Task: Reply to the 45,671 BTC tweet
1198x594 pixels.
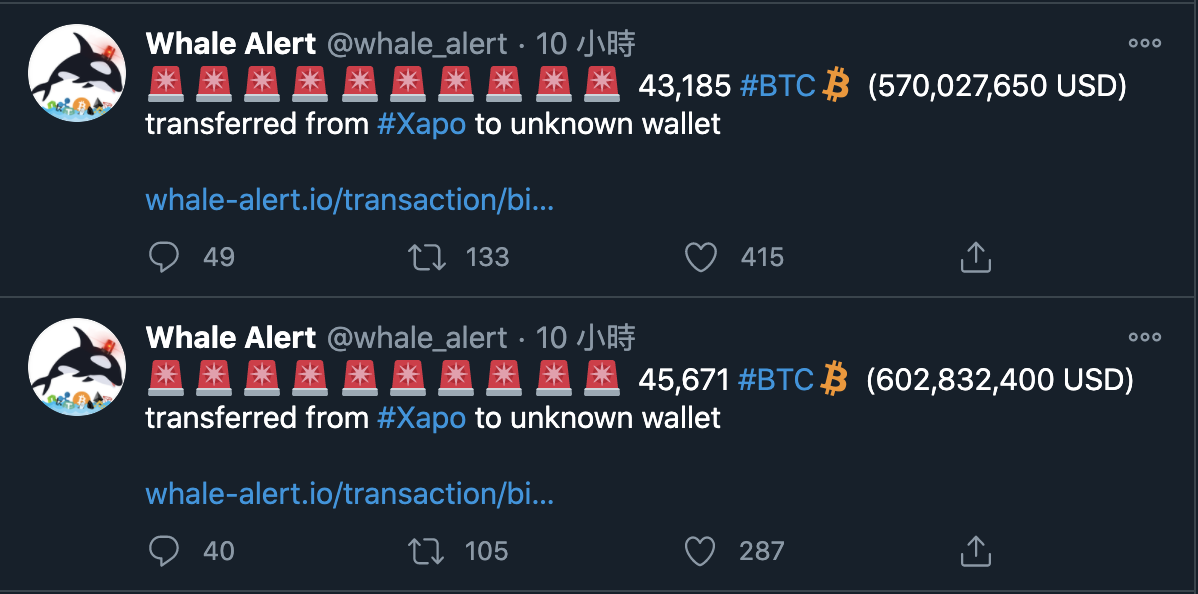Action: (x=163, y=551)
